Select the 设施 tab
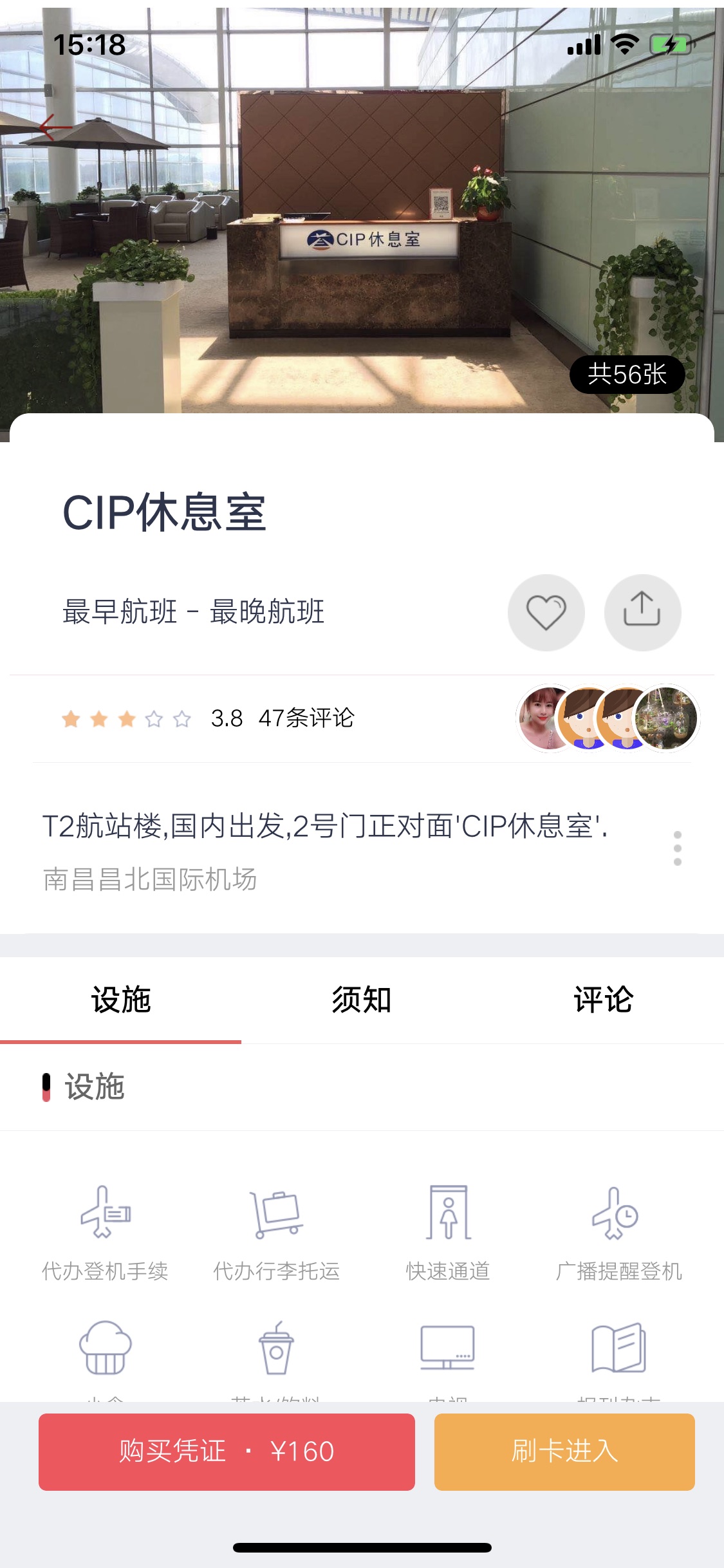This screenshot has height=1568, width=724. [121, 1000]
